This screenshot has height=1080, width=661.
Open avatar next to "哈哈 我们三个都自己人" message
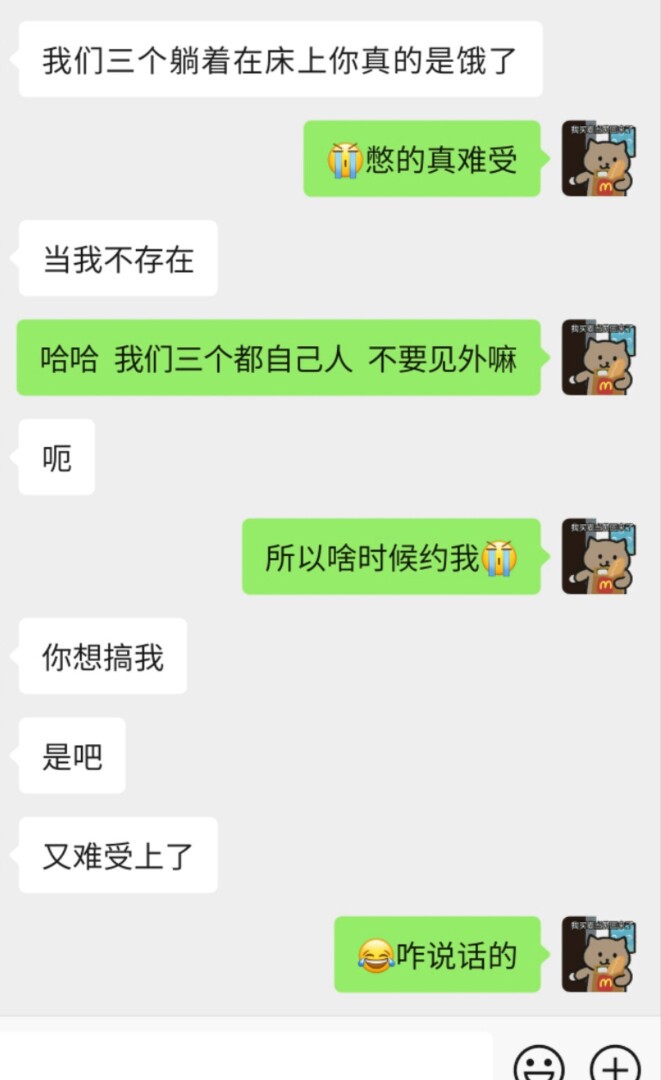599,357
